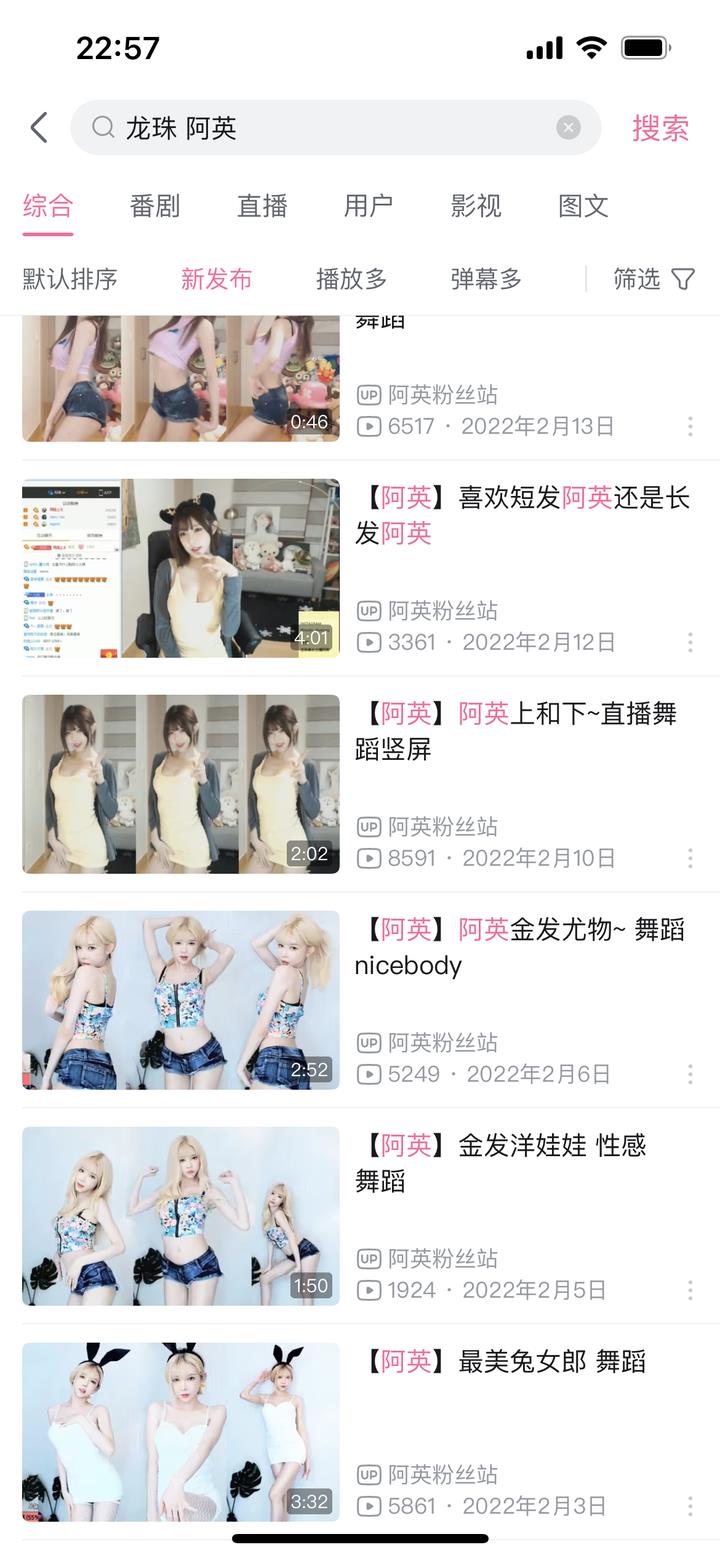720x1558 pixels.
Task: Open the overflow menu for the 2022年2月12日 video
Action: click(x=690, y=642)
